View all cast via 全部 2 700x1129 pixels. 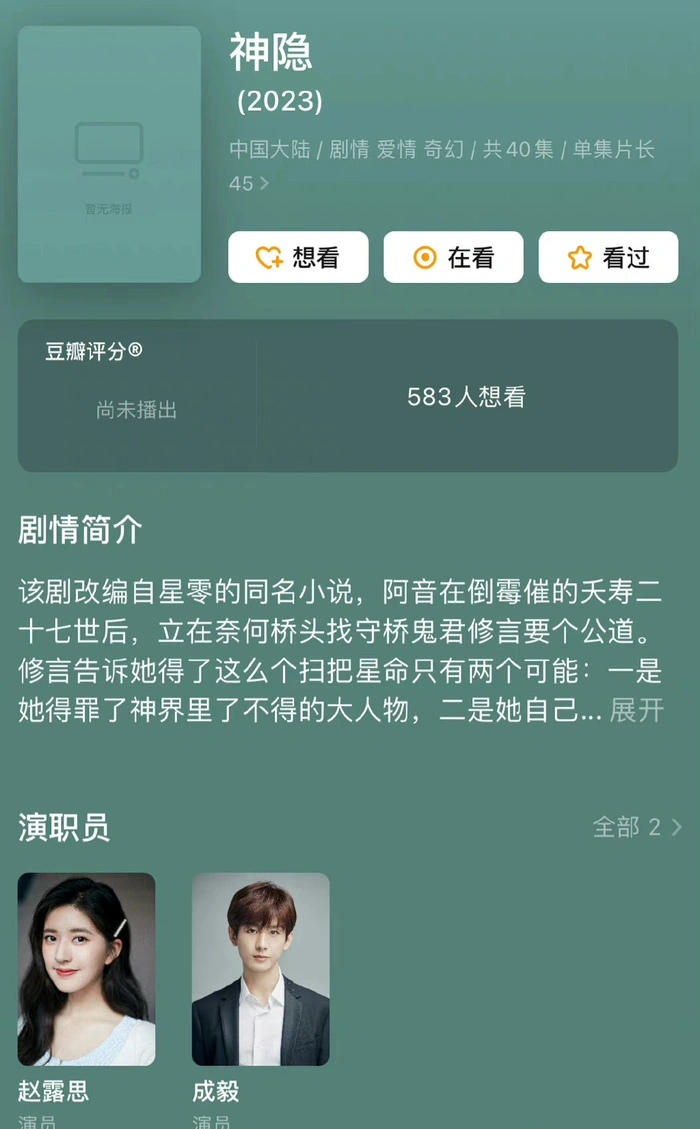637,827
